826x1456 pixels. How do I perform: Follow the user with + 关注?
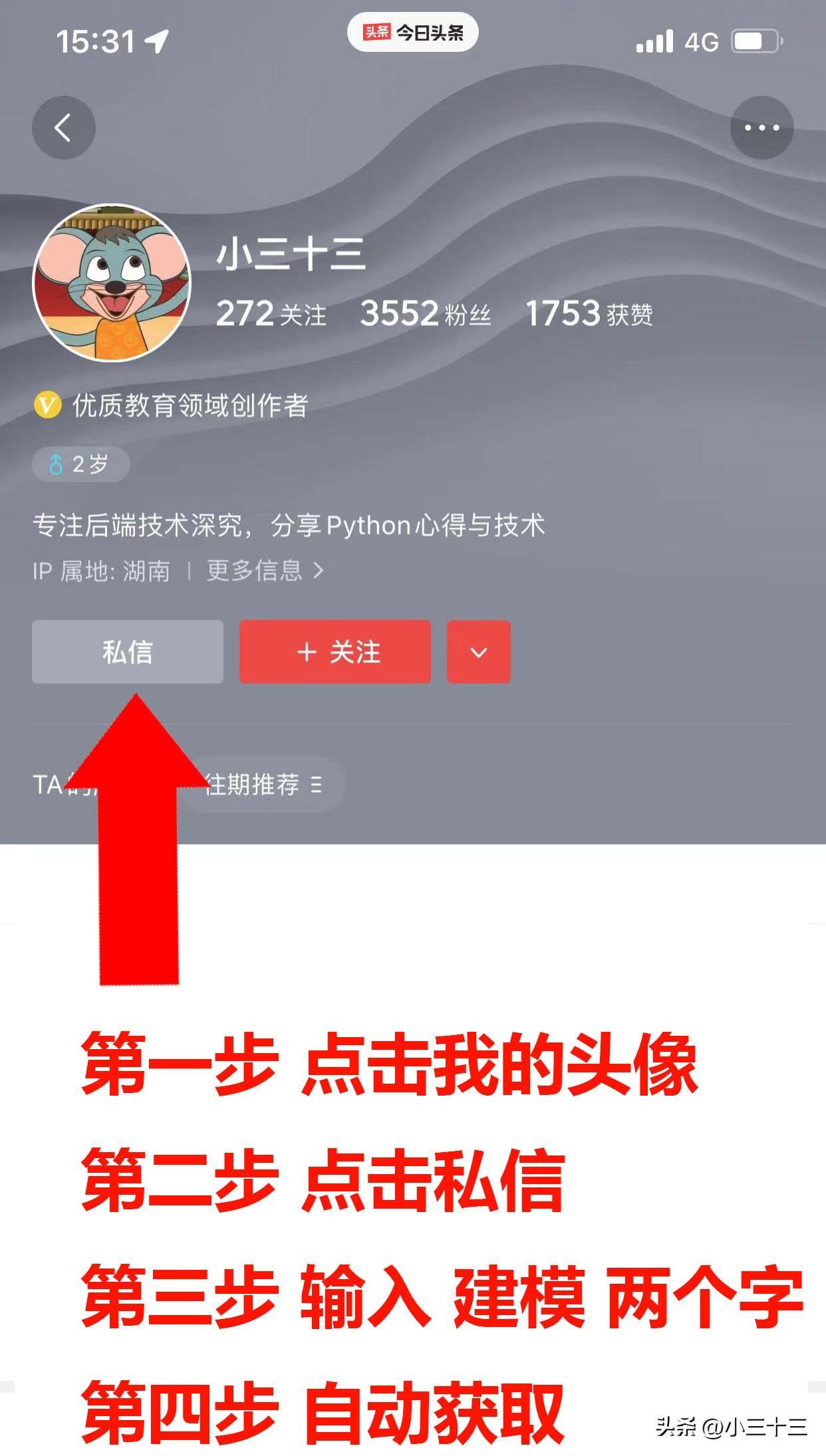[x=335, y=652]
